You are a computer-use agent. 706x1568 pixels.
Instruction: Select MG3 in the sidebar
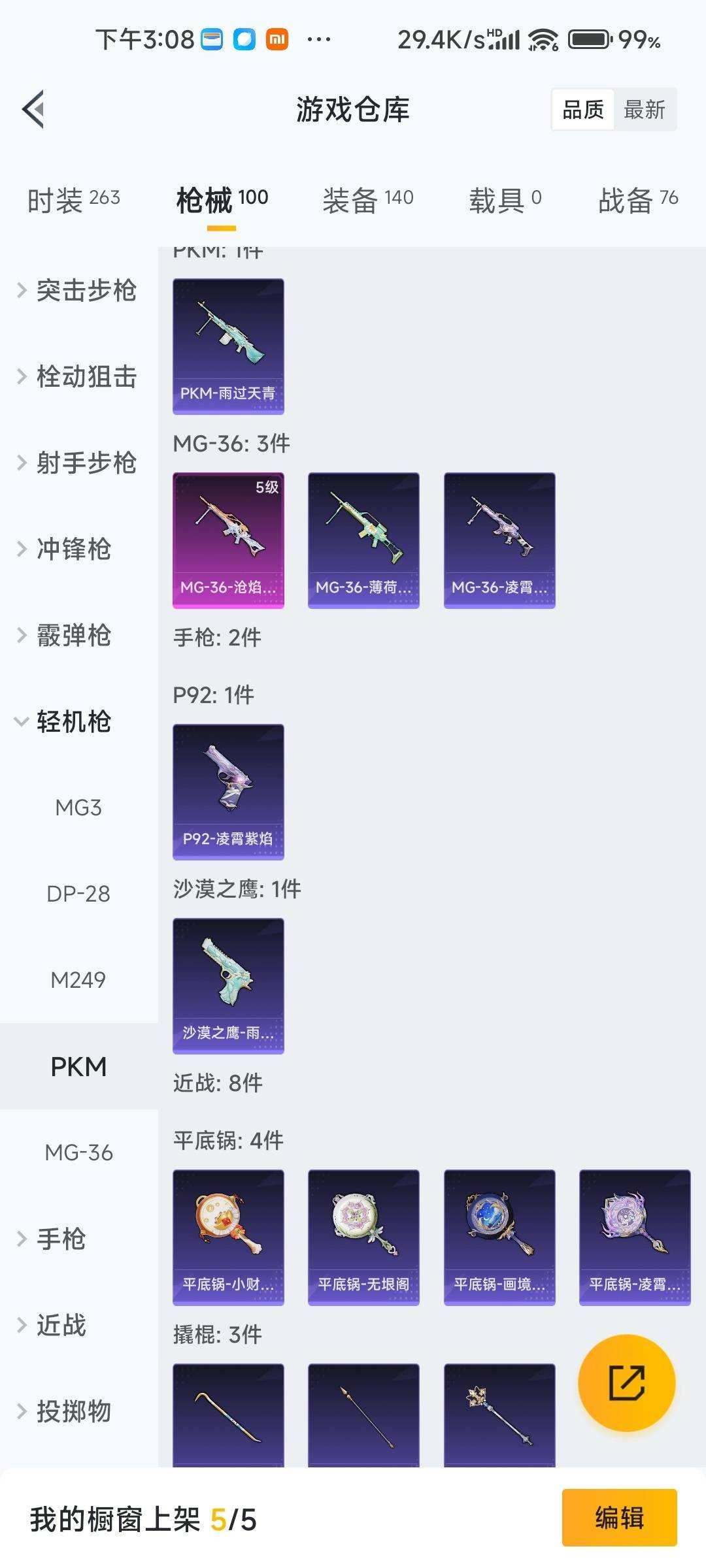click(78, 807)
